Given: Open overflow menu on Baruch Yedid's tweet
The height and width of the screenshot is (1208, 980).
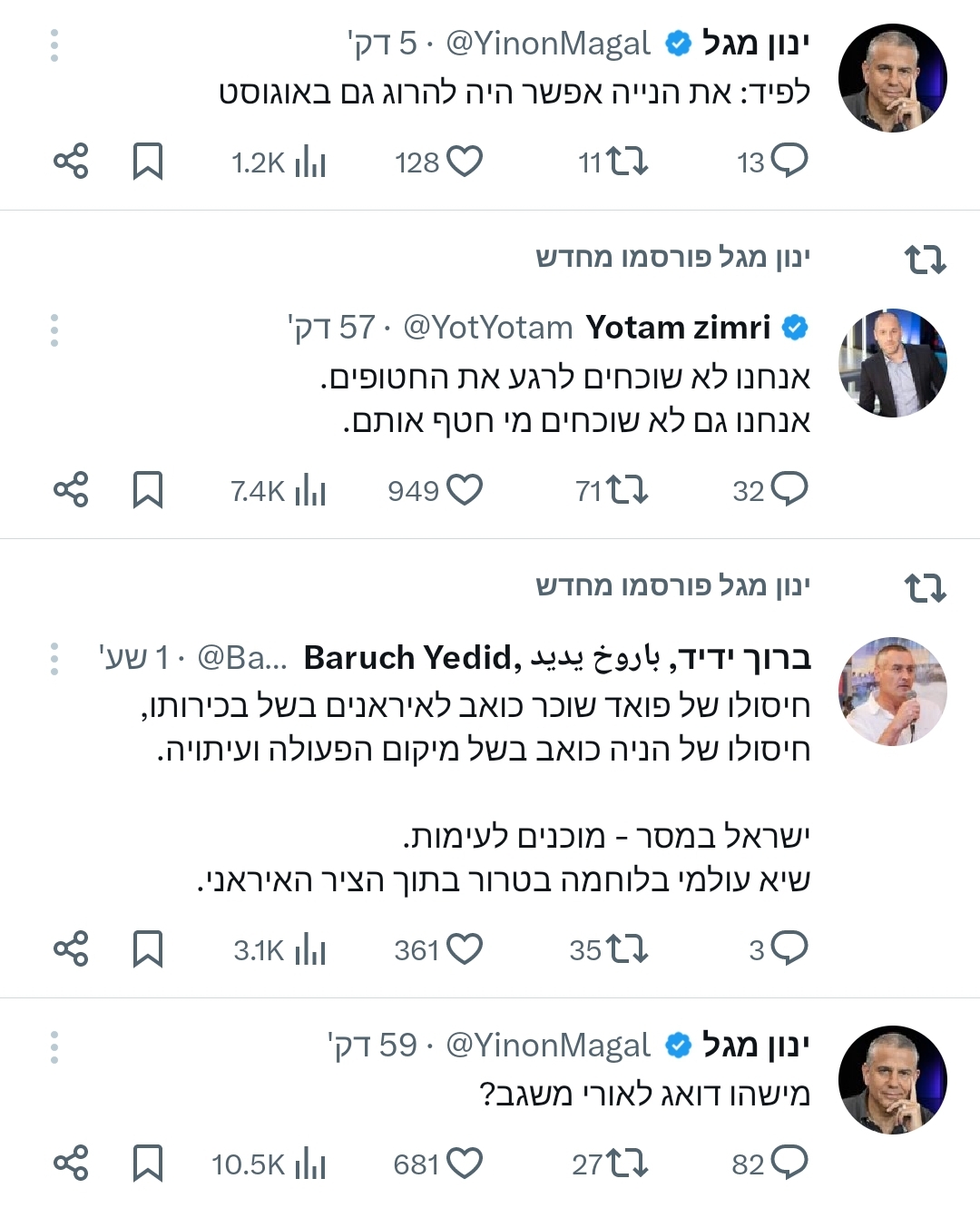Looking at the screenshot, I should point(54,658).
